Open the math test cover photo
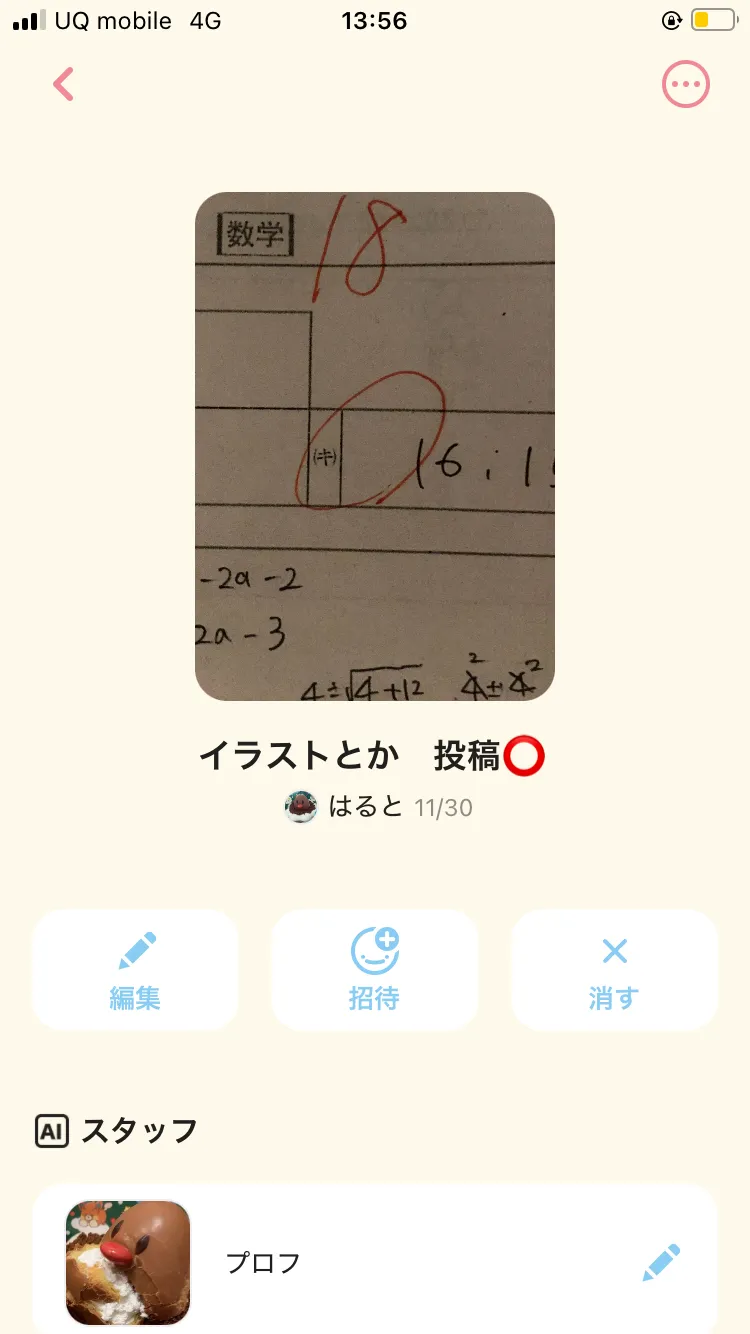This screenshot has height=1334, width=750. click(x=374, y=446)
